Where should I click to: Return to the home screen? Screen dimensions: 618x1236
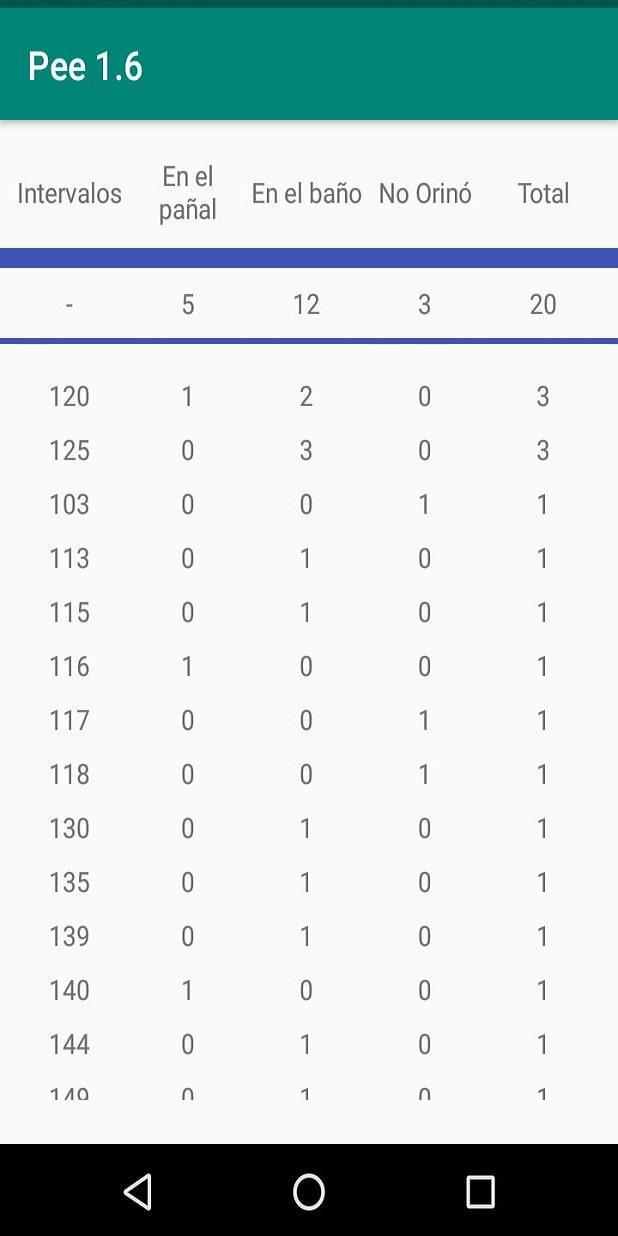tap(309, 1191)
